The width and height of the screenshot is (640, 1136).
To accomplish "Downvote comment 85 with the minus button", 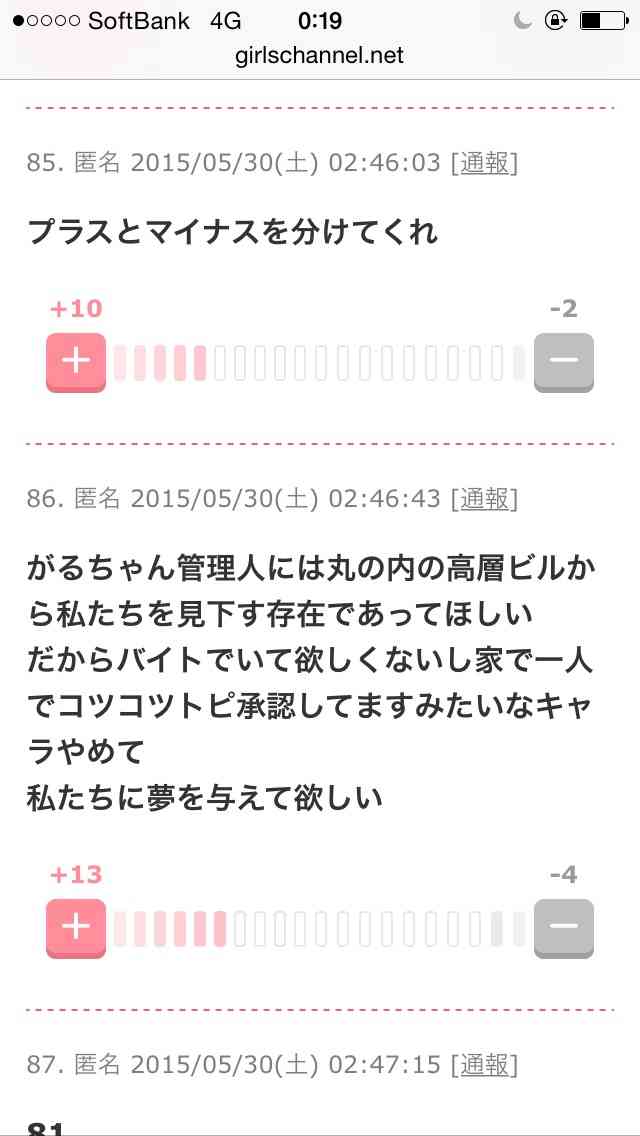I will point(564,362).
